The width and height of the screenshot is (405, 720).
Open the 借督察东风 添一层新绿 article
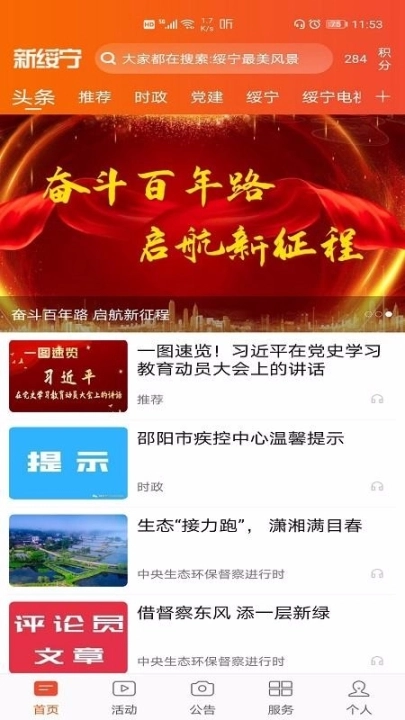[x=202, y=636]
